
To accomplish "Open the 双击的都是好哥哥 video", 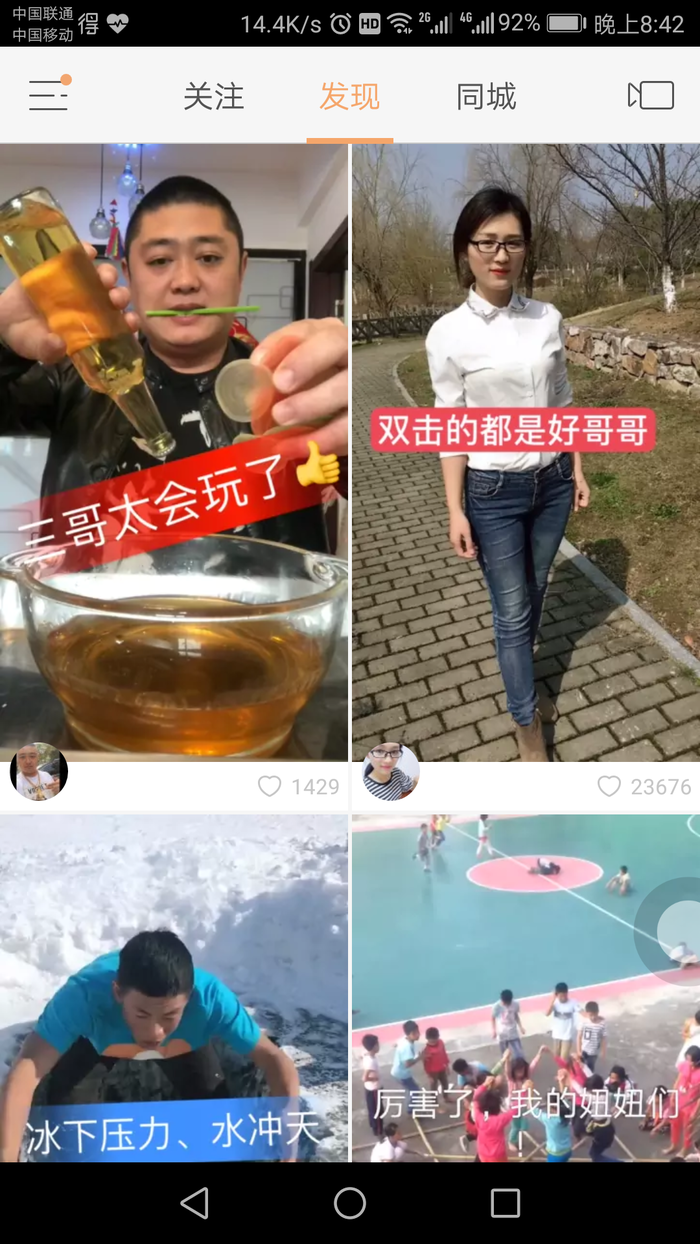I will 526,450.
